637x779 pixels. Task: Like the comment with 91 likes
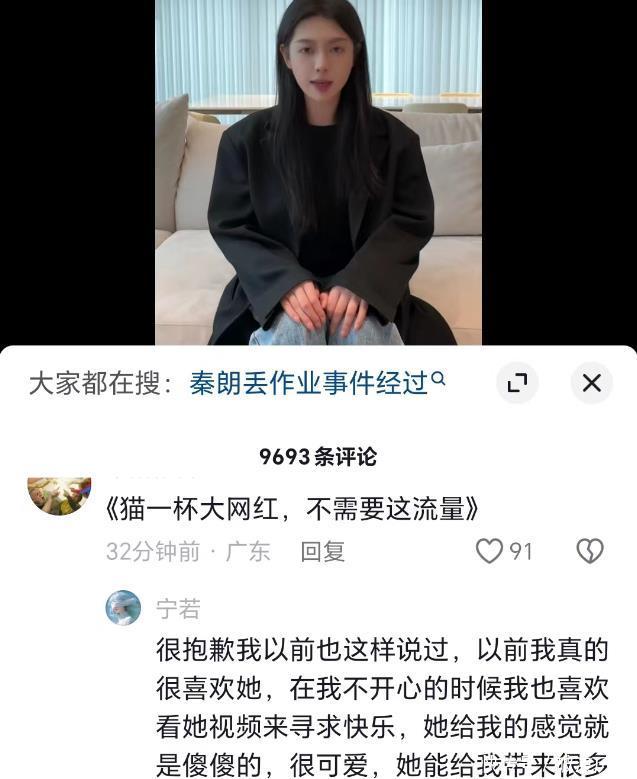pyautogui.click(x=489, y=551)
